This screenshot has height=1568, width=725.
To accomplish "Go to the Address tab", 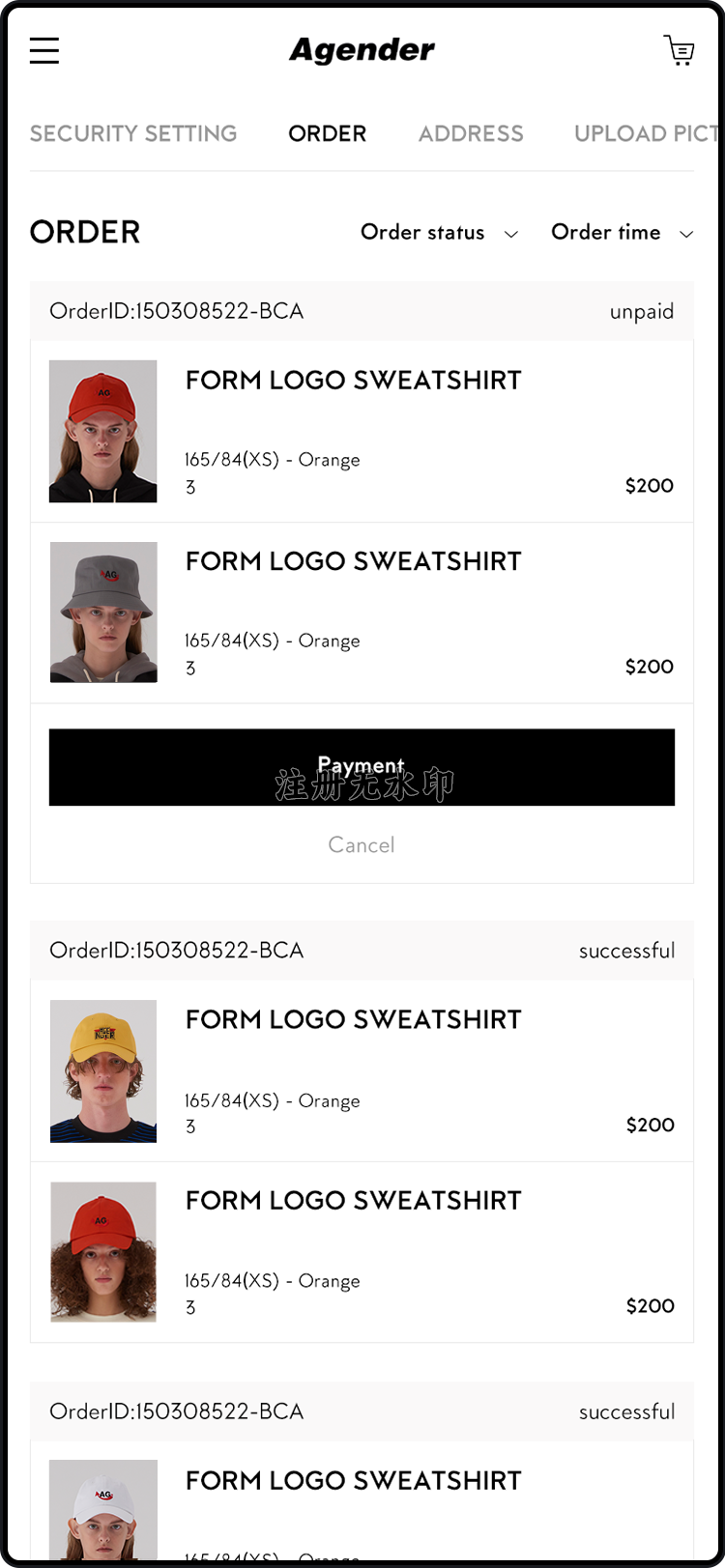I will [x=471, y=133].
